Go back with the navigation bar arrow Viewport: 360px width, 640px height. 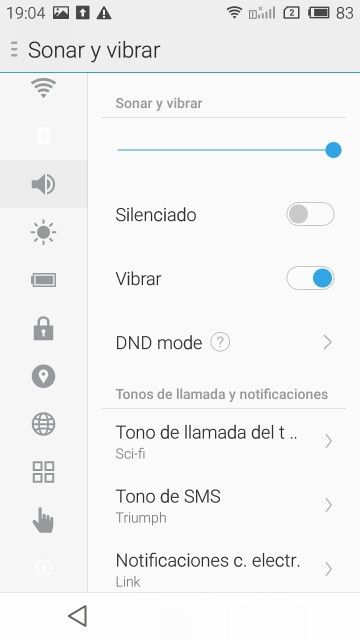(x=78, y=616)
